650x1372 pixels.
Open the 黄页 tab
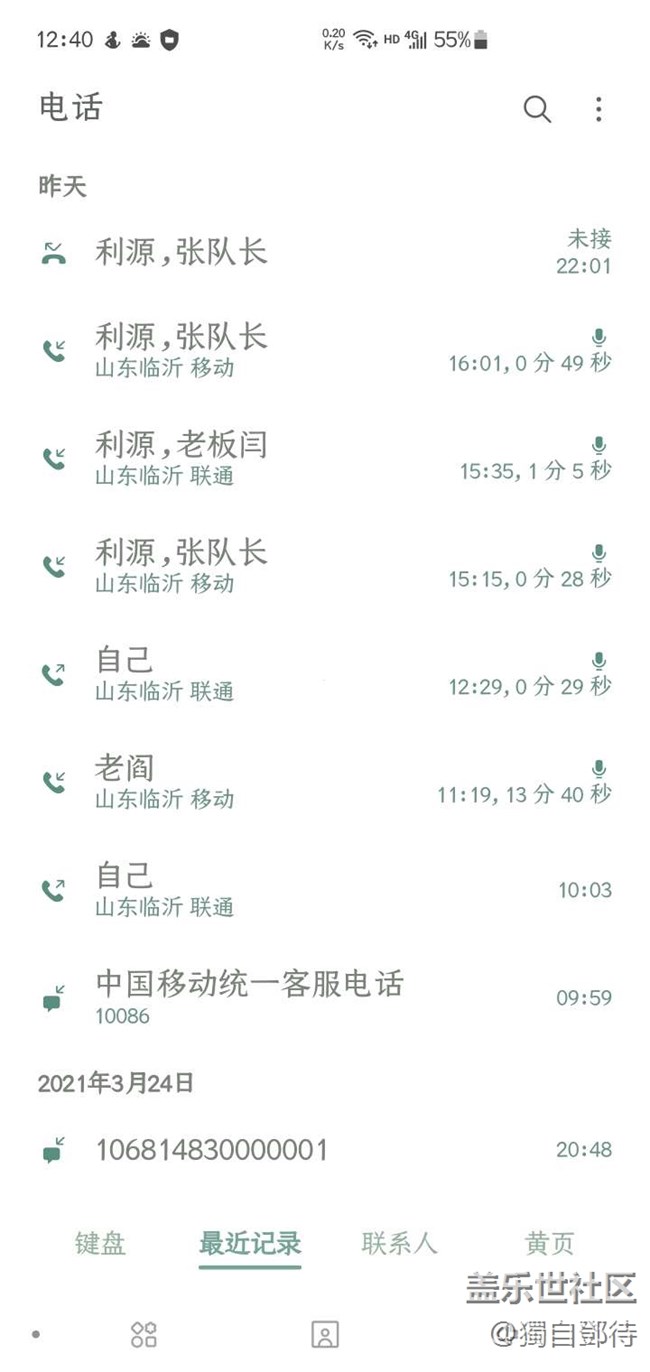click(x=549, y=1243)
